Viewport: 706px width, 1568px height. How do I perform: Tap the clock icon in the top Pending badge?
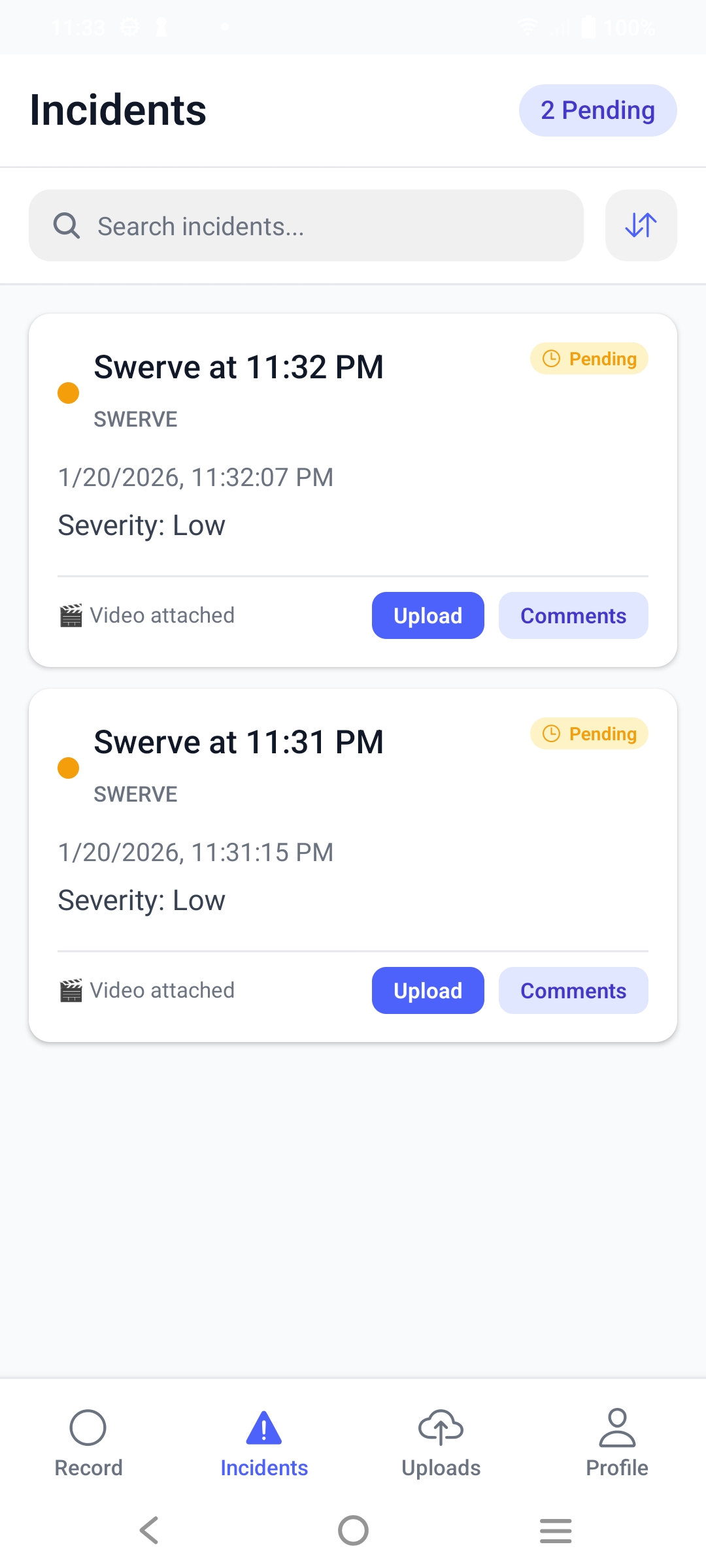[x=552, y=358]
